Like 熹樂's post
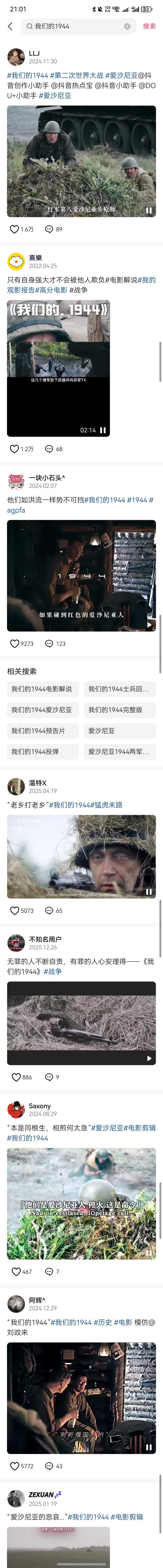 [15, 449]
